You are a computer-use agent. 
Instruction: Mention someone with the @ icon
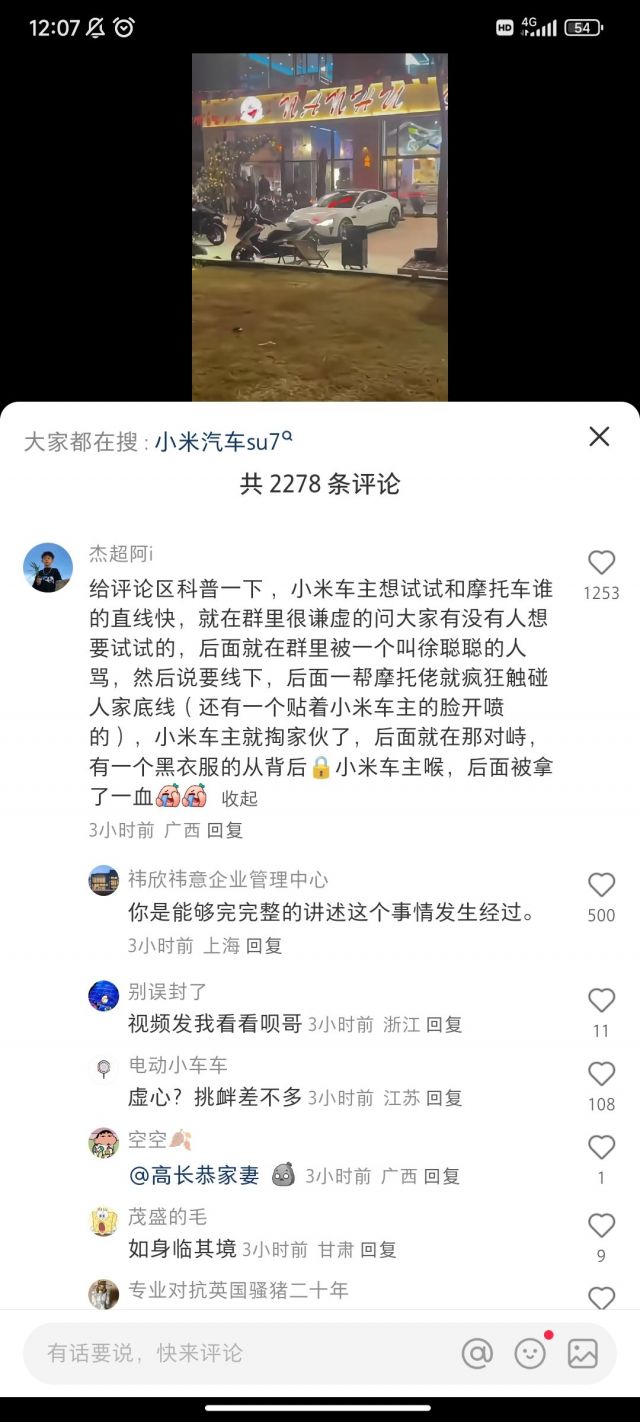pos(477,1353)
